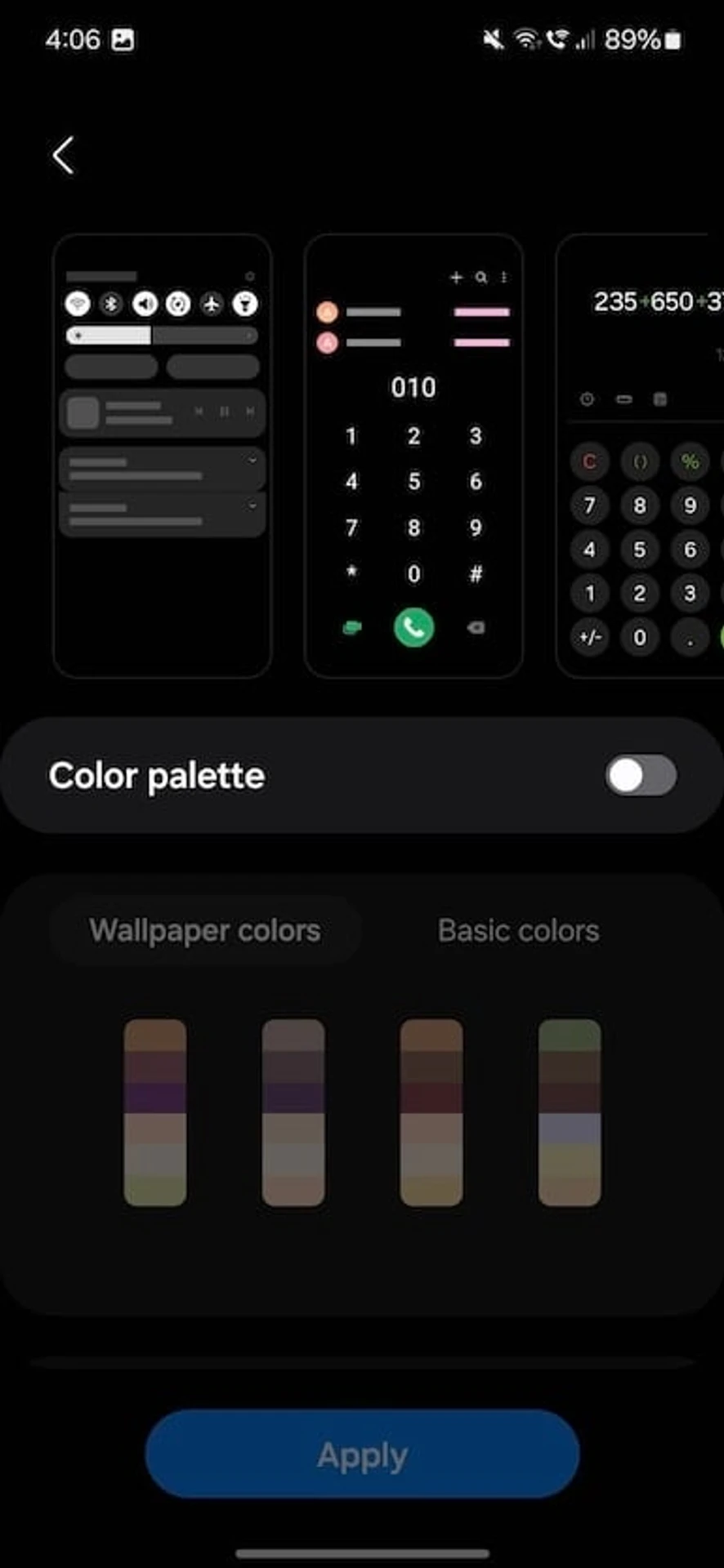Turn on the Color palette switch

640,775
